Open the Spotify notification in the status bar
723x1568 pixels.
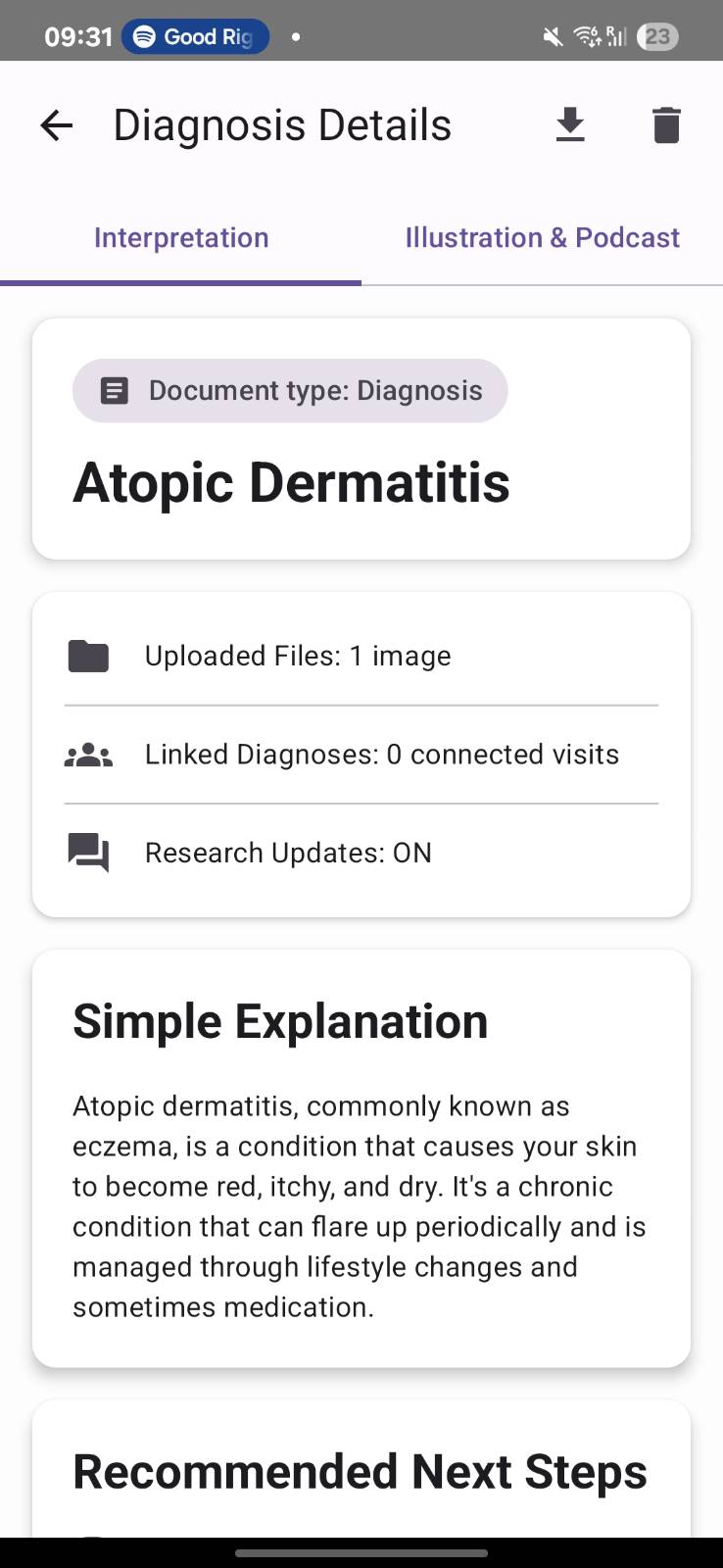tap(195, 36)
